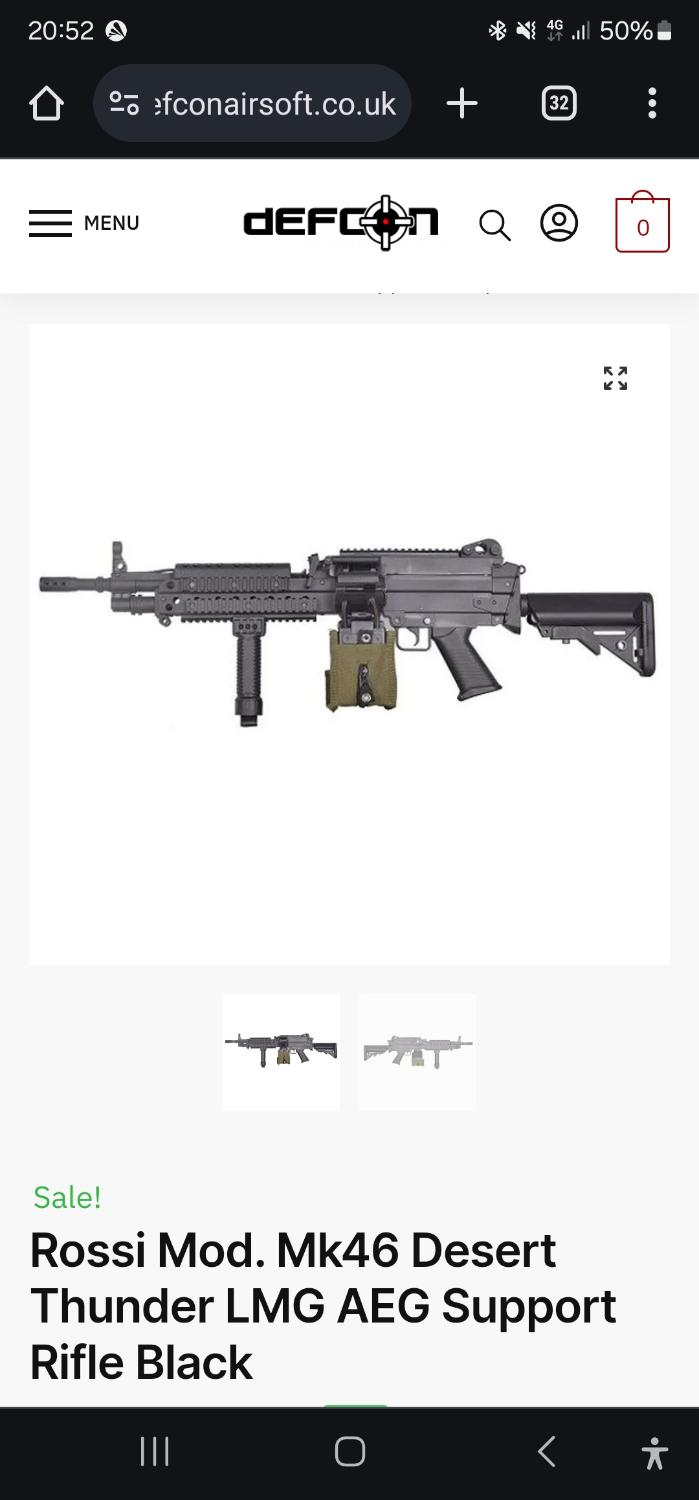Select the first gallery thumbnail
The height and width of the screenshot is (1500, 699).
pyautogui.click(x=281, y=1051)
